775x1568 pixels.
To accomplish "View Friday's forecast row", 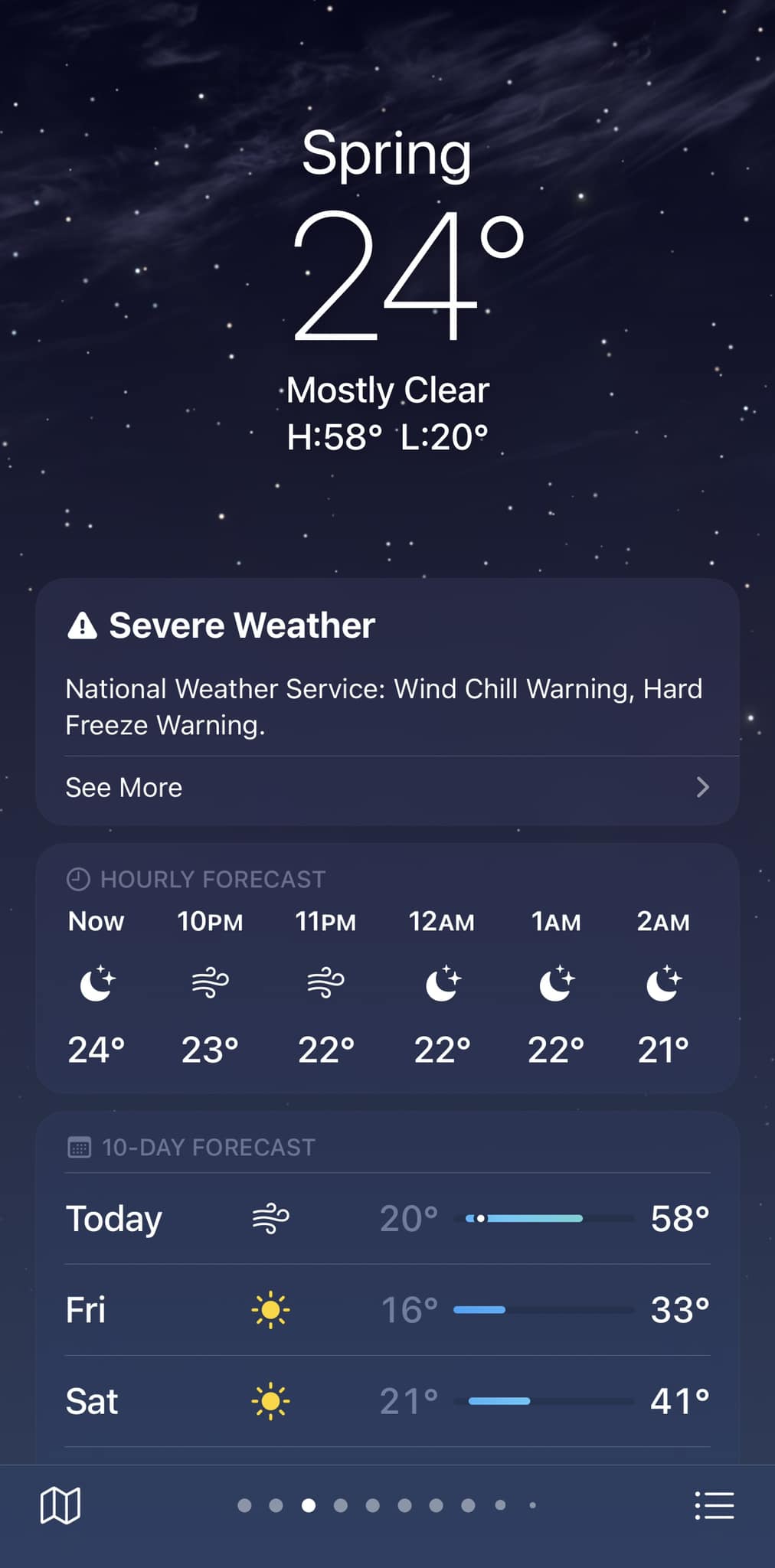I will click(387, 1309).
